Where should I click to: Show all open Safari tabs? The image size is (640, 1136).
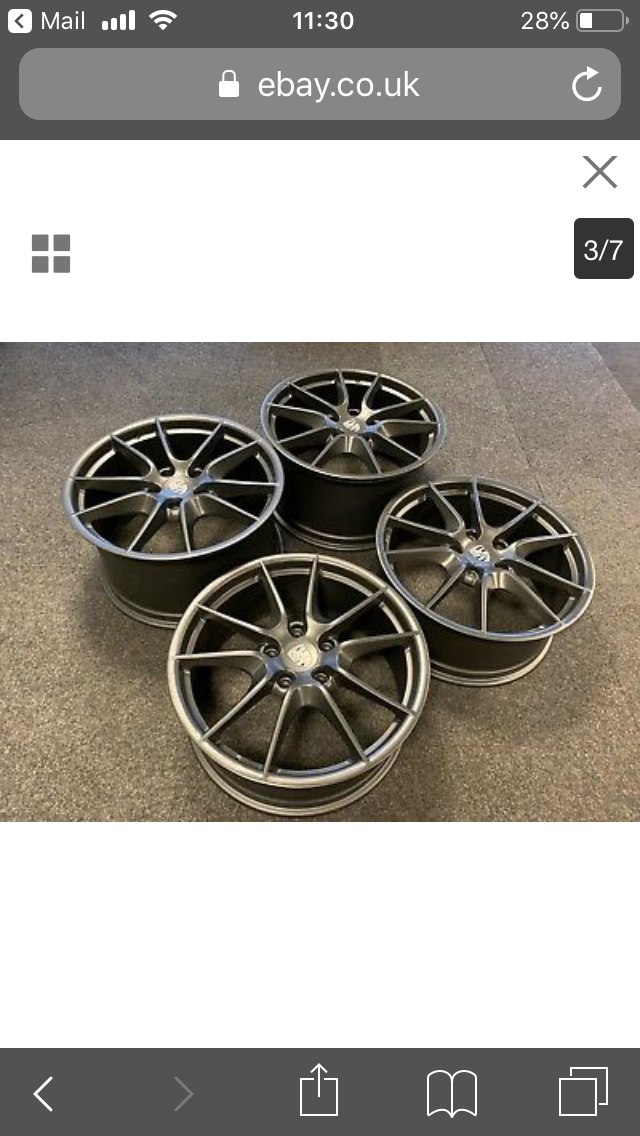pos(583,1092)
